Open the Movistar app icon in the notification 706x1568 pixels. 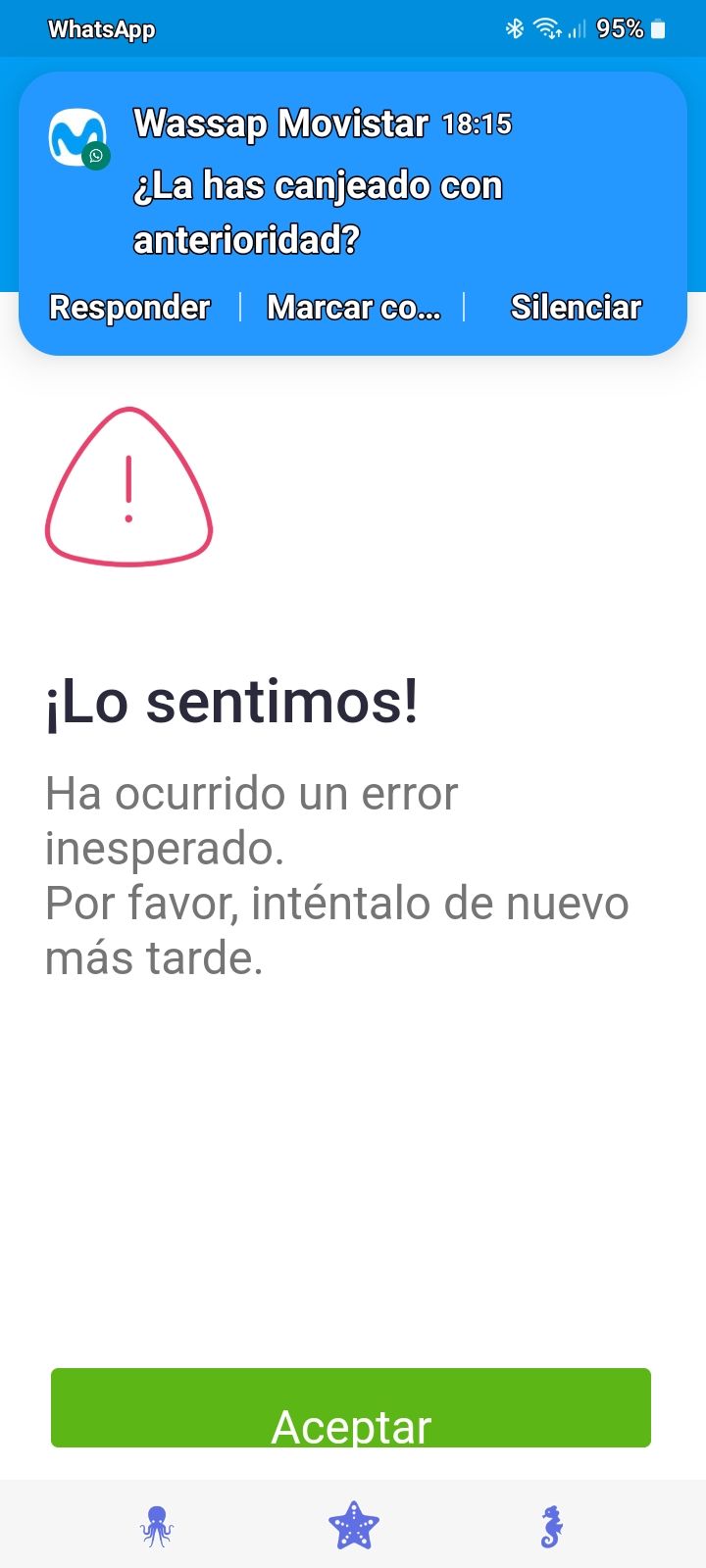click(x=78, y=135)
